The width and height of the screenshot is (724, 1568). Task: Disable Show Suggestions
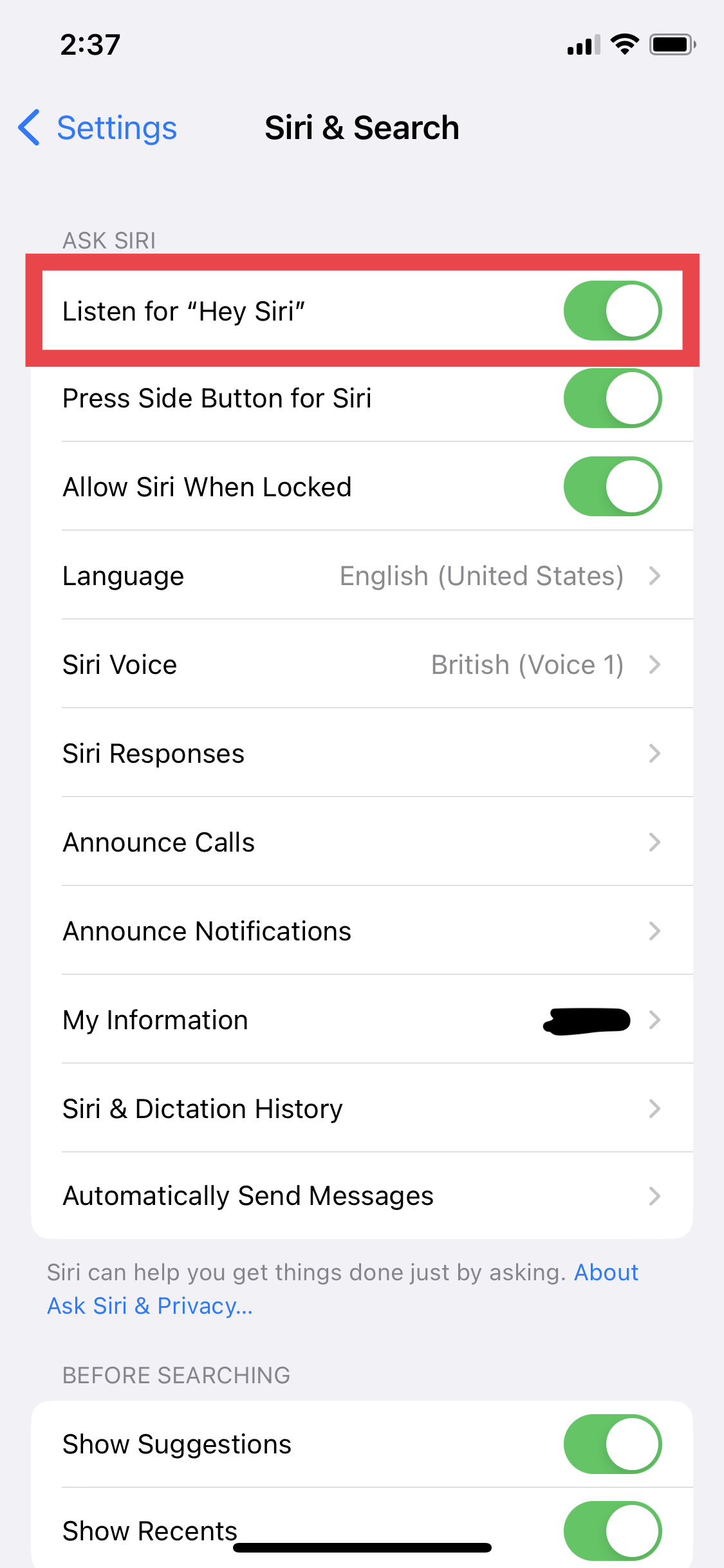[611, 1443]
